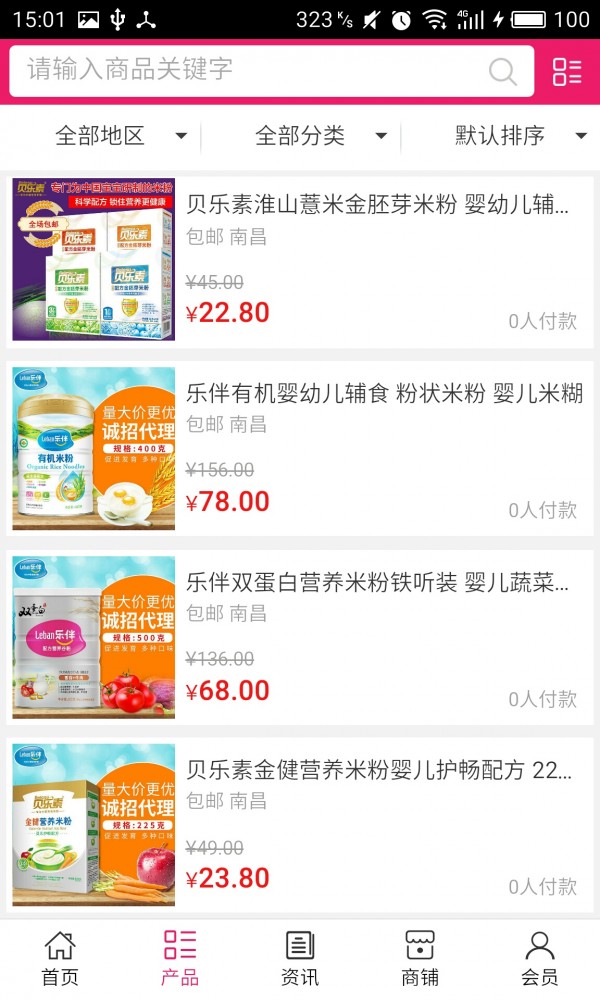The width and height of the screenshot is (600, 1000).
Task: Select the 产品 products tab
Action: click(x=180, y=958)
